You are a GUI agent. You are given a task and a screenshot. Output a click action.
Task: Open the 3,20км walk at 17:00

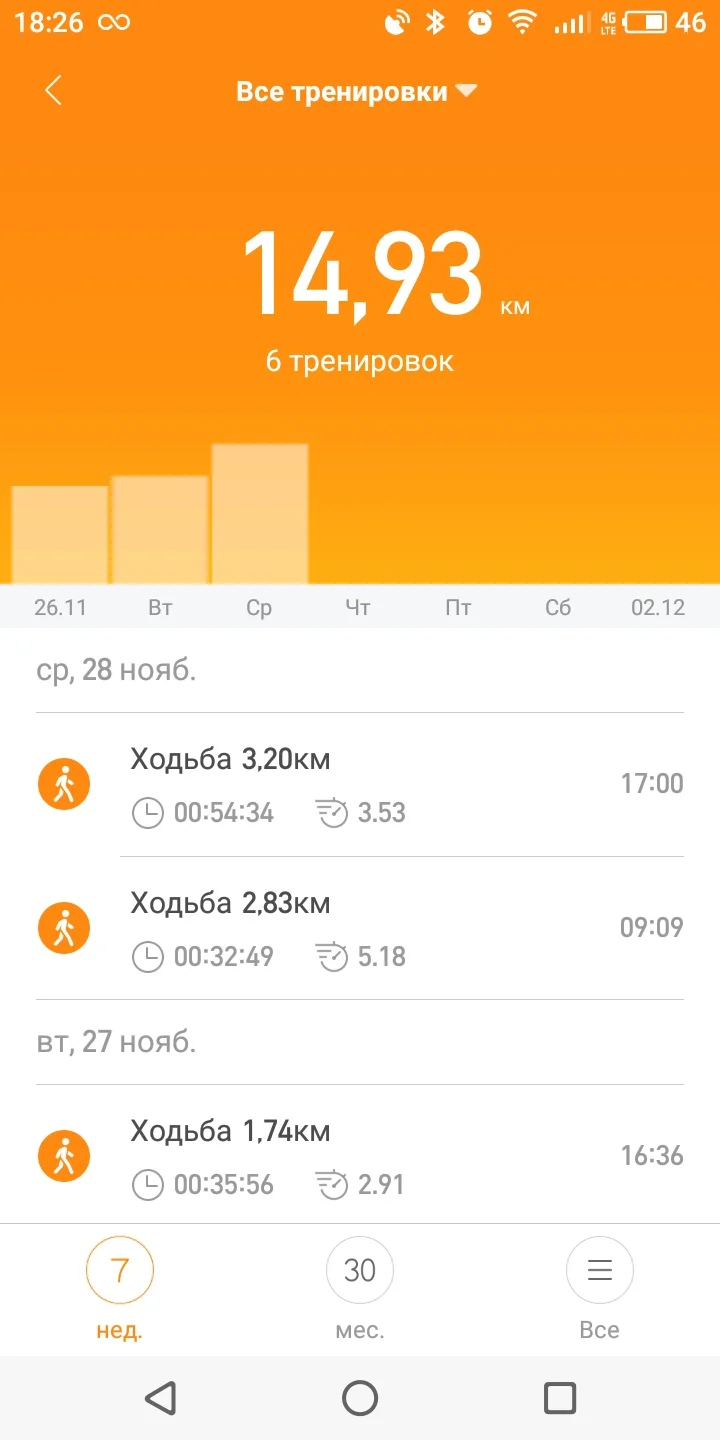[360, 784]
